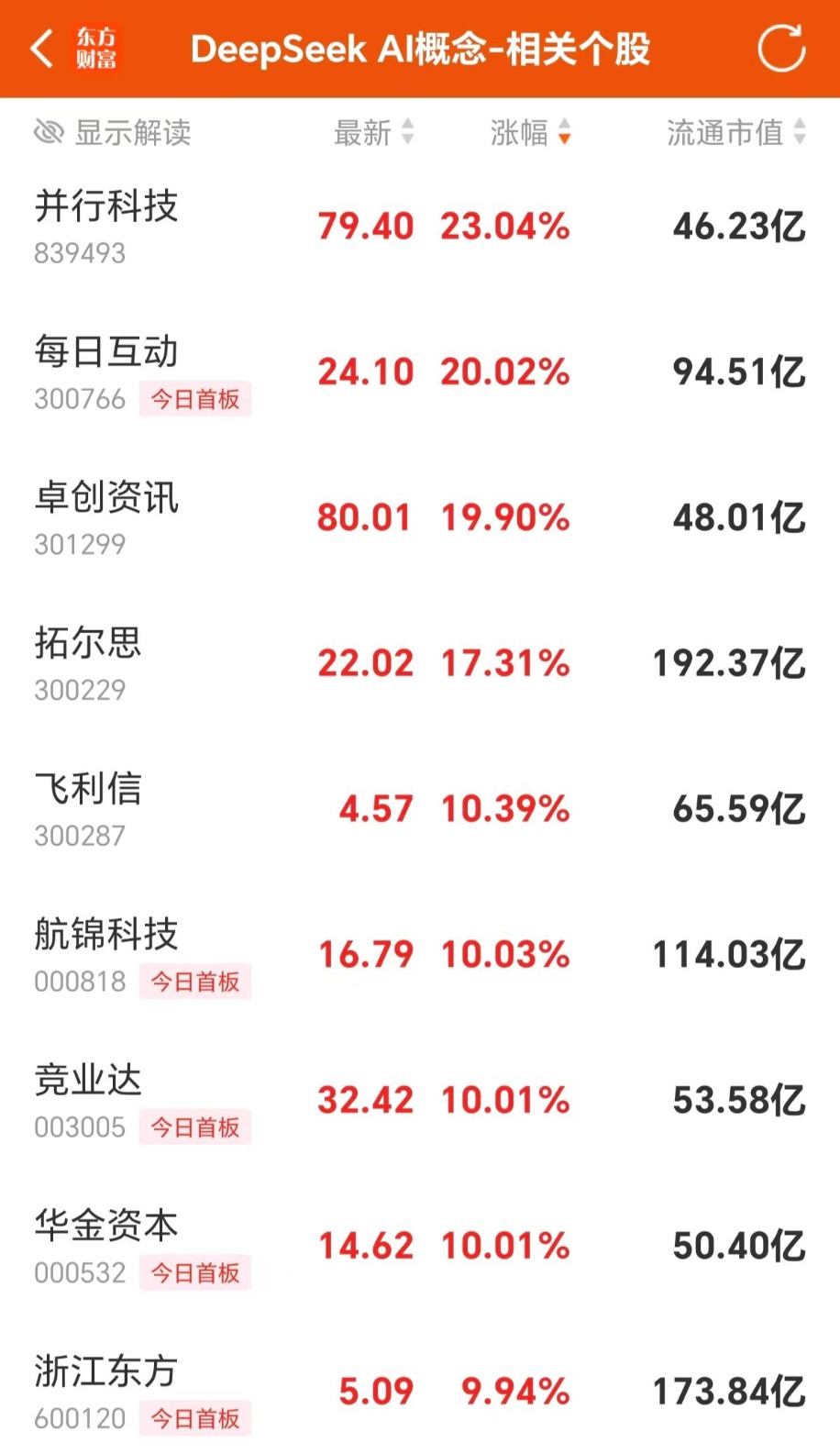Screen dimensions: 840x1454
Task: Go back using the top-left arrow
Action: coord(42,49)
